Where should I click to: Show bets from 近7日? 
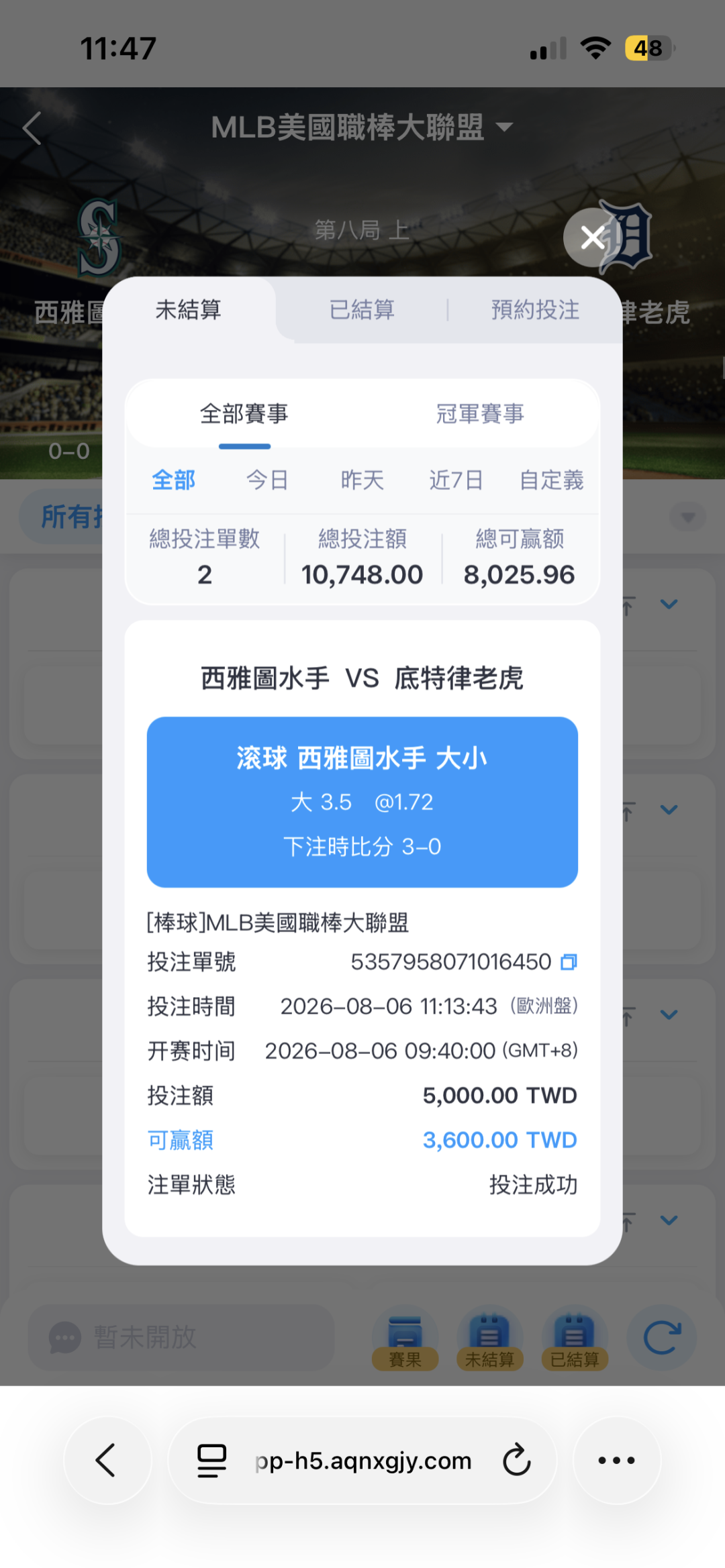coord(456,480)
